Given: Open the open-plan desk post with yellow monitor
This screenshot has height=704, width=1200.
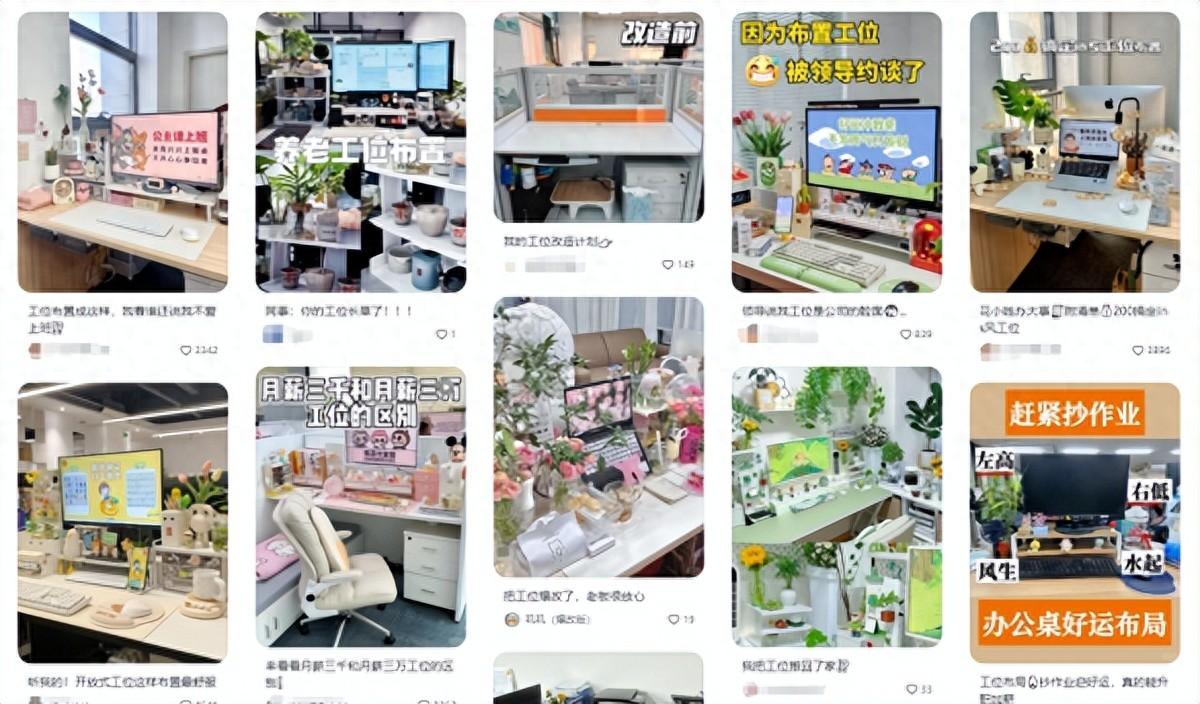Looking at the screenshot, I should (x=122, y=522).
